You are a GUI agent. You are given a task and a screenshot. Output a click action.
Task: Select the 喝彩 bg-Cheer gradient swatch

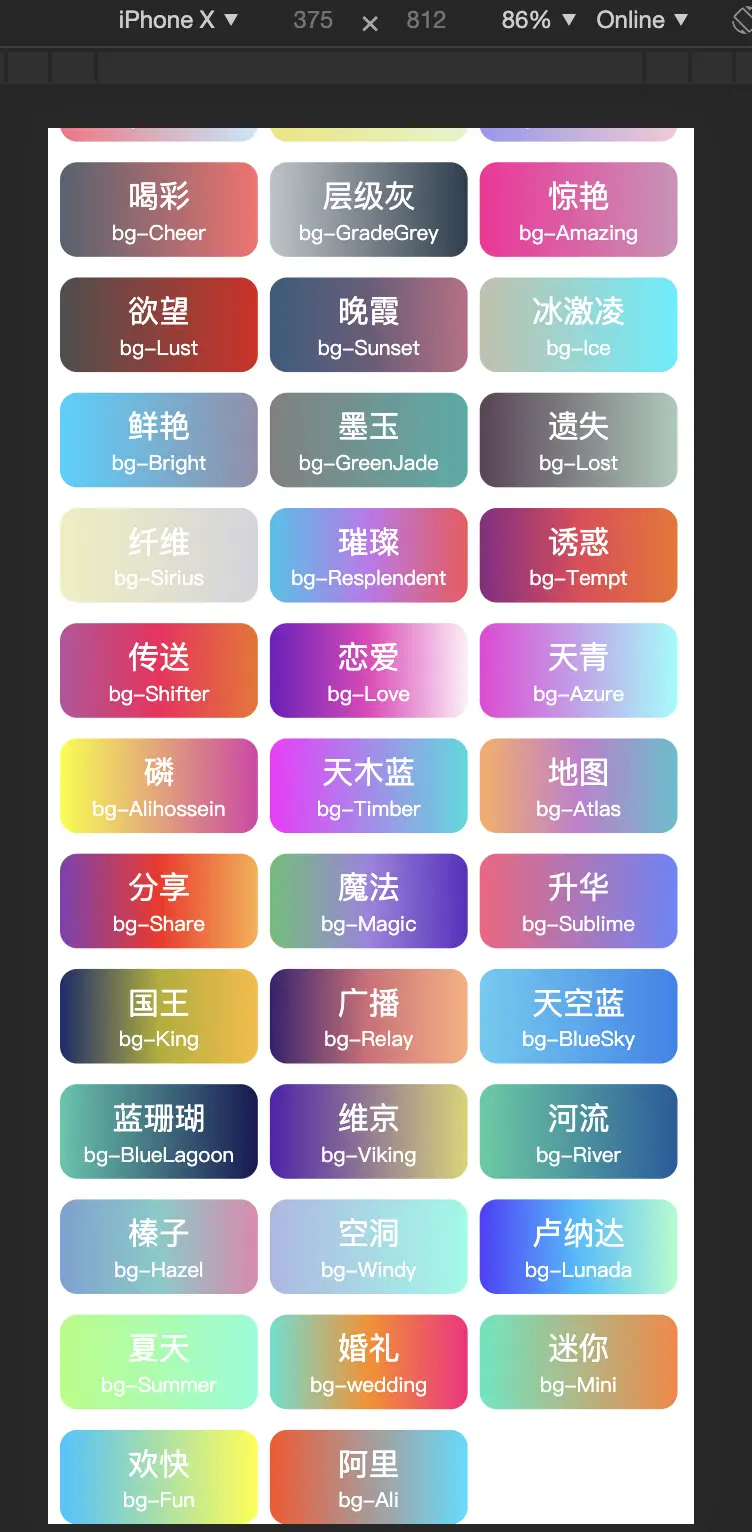(159, 210)
